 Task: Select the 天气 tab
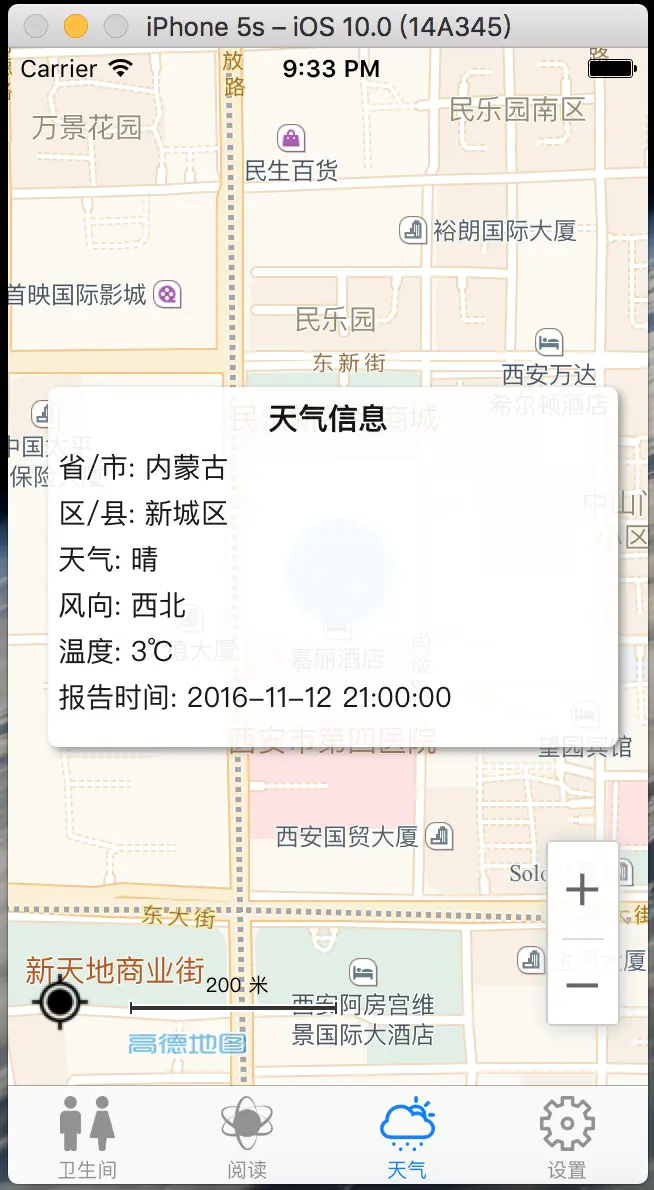[407, 1136]
